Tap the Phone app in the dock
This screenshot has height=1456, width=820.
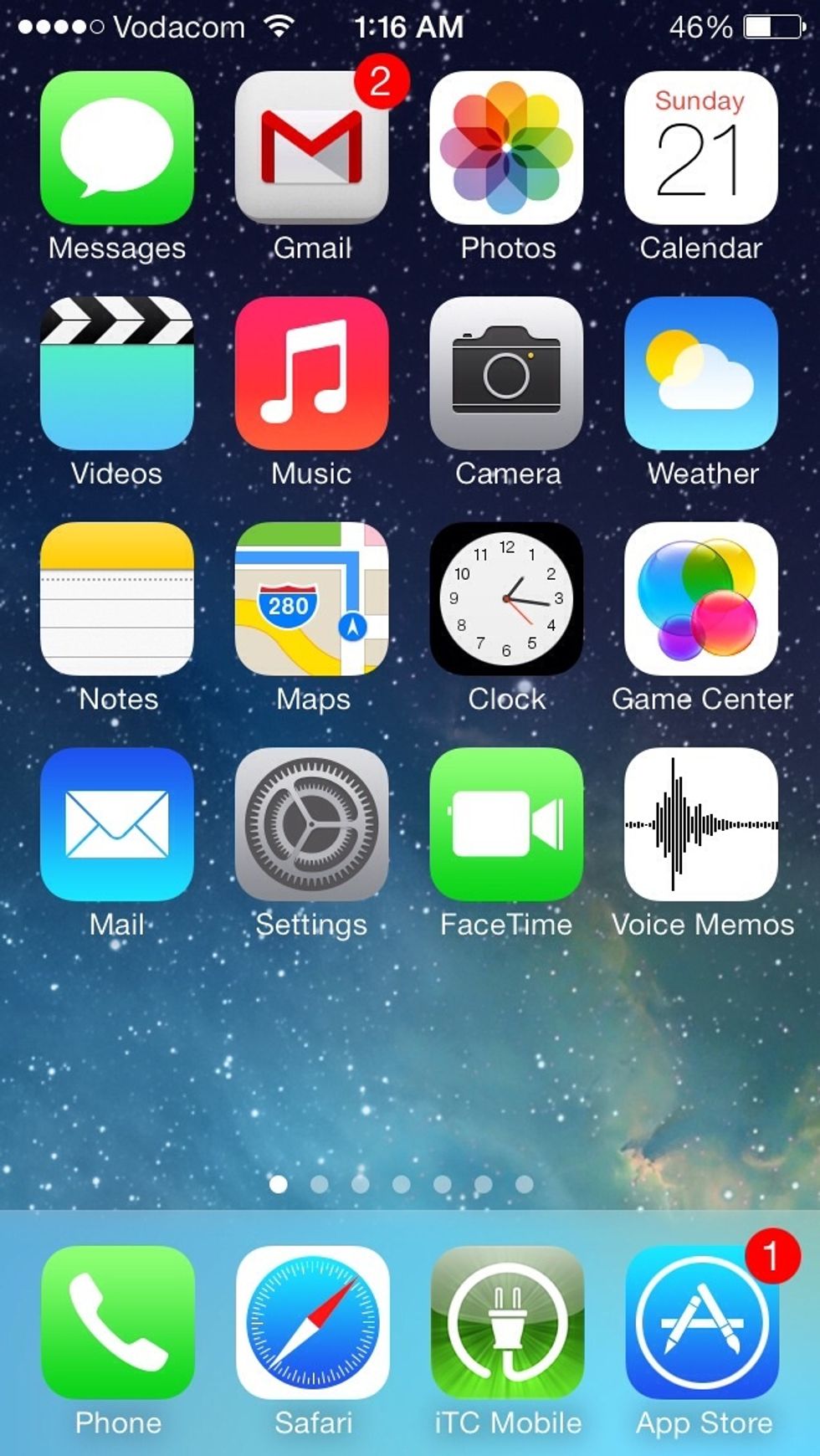118,1322
